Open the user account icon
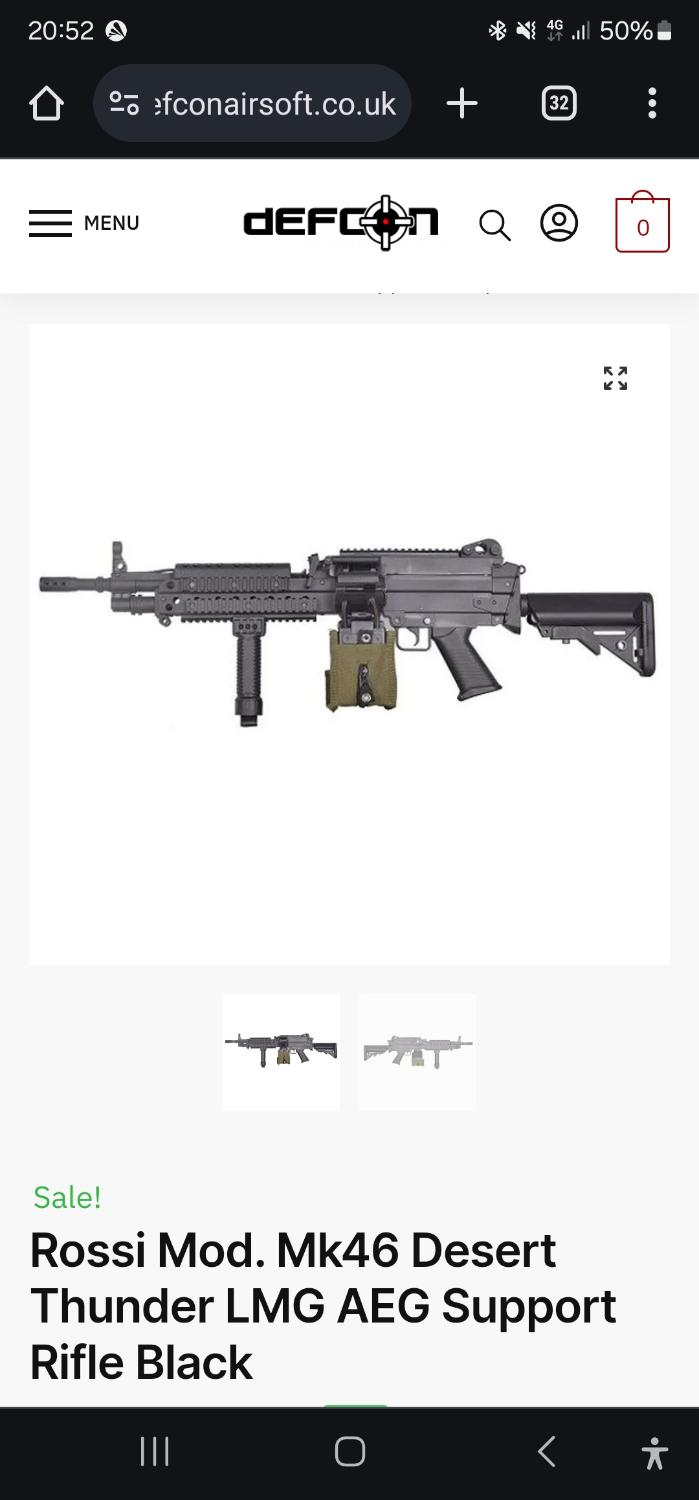 click(559, 223)
